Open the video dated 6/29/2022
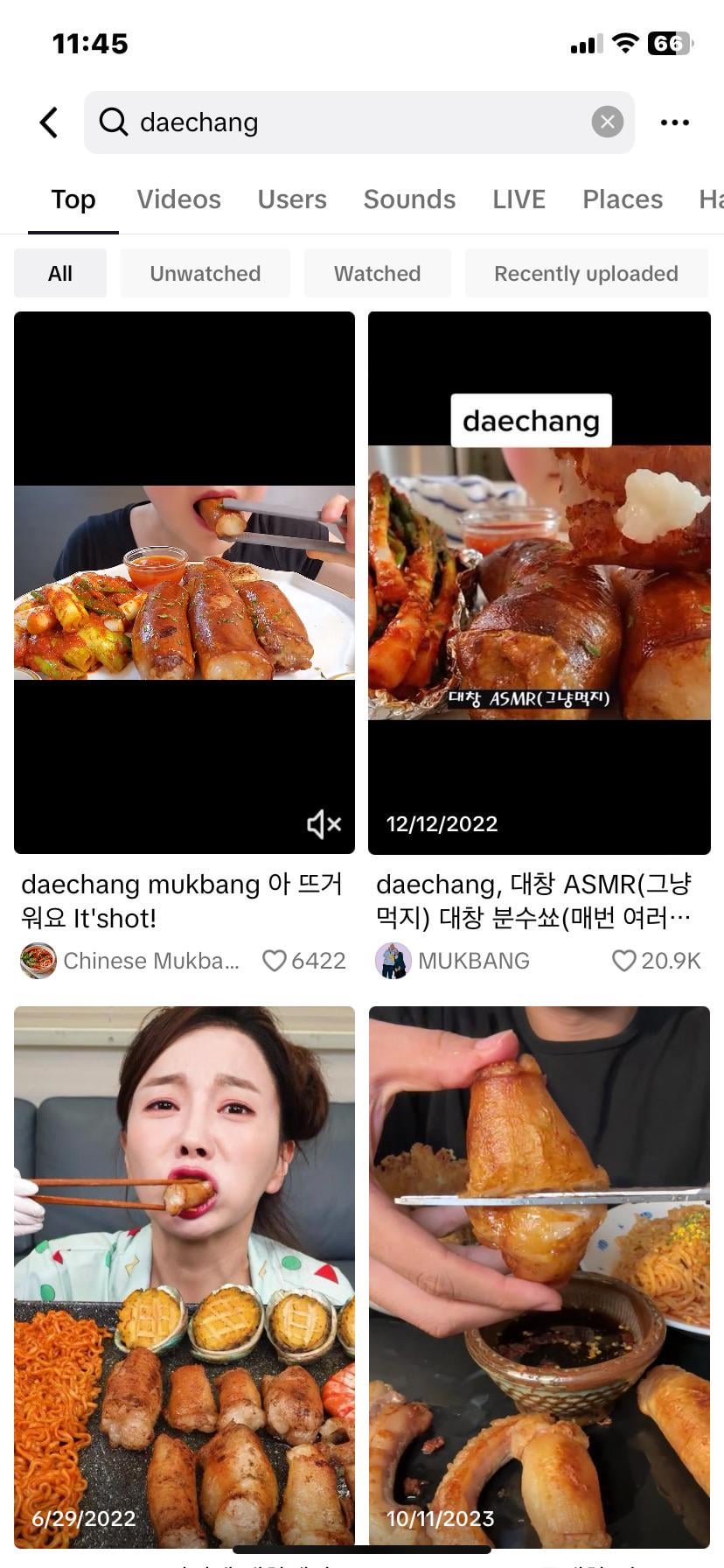 click(x=184, y=1277)
